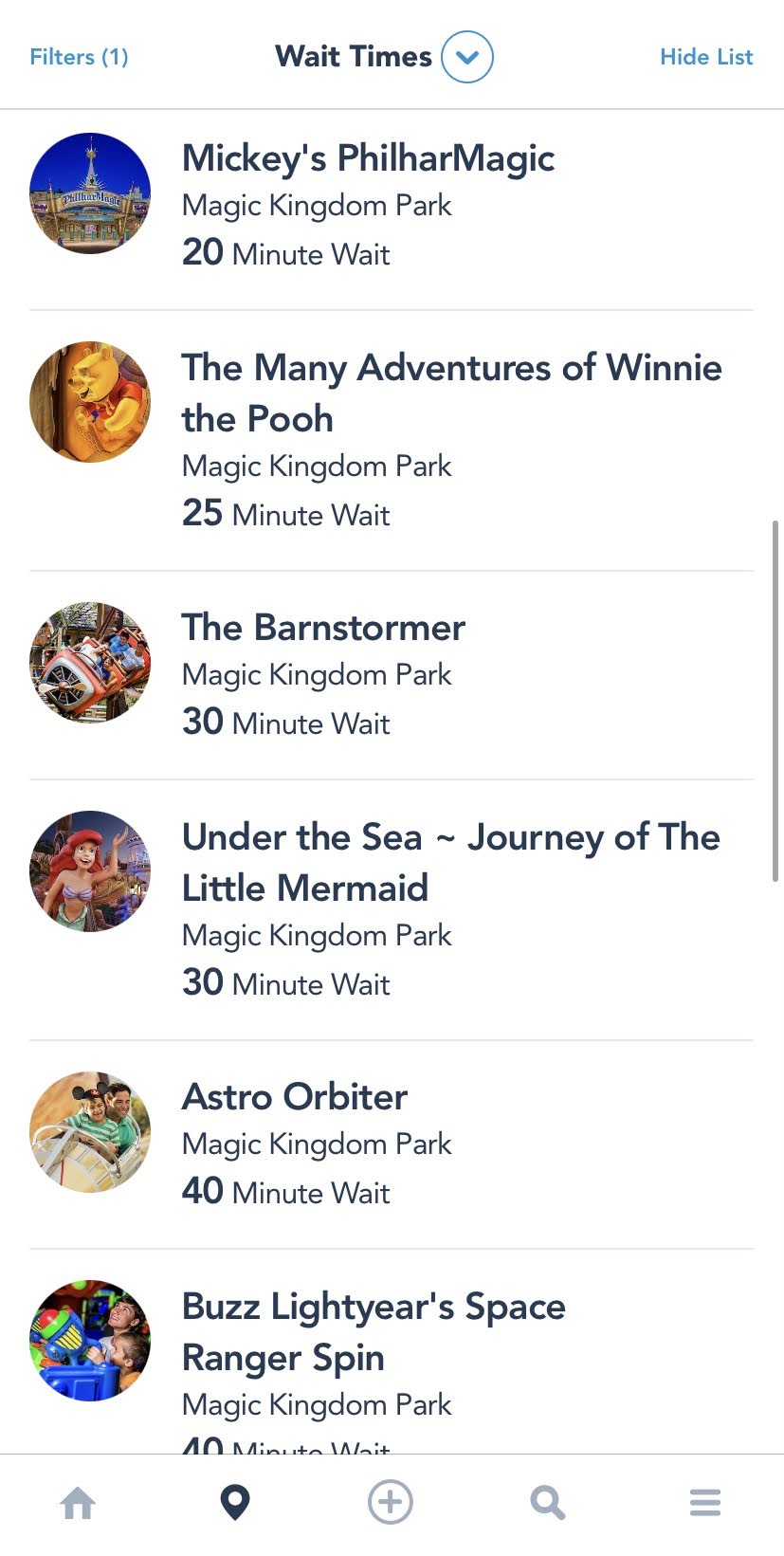Open the Filters (1) options
The height and width of the screenshot is (1556, 784).
tap(79, 57)
